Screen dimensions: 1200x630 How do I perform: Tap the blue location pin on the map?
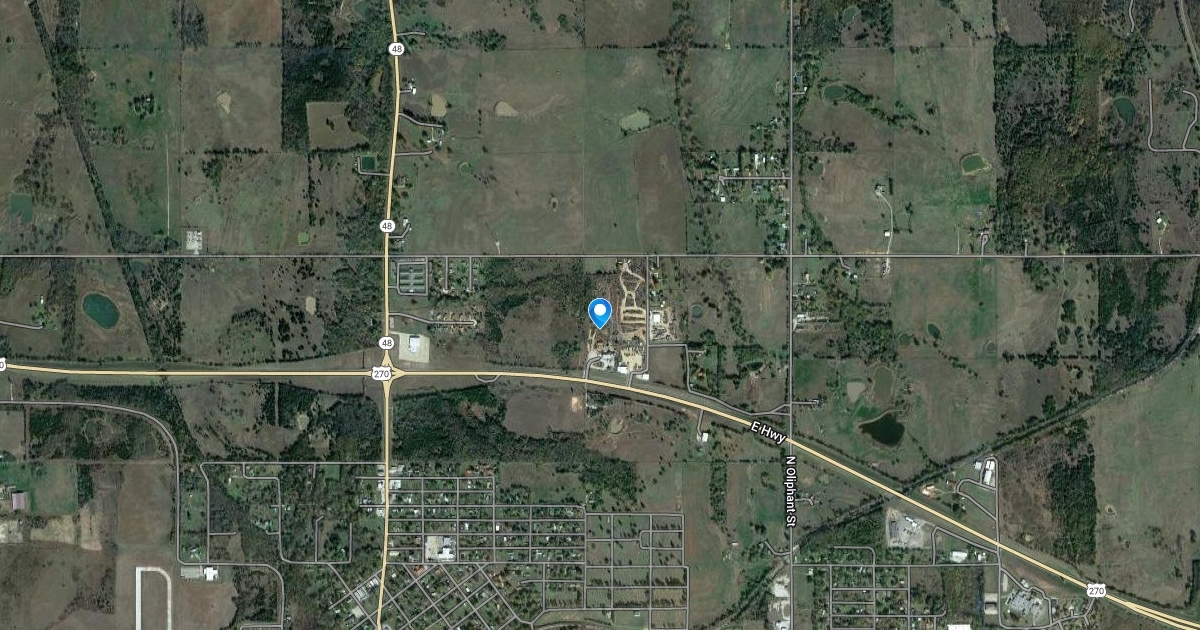coord(600,313)
